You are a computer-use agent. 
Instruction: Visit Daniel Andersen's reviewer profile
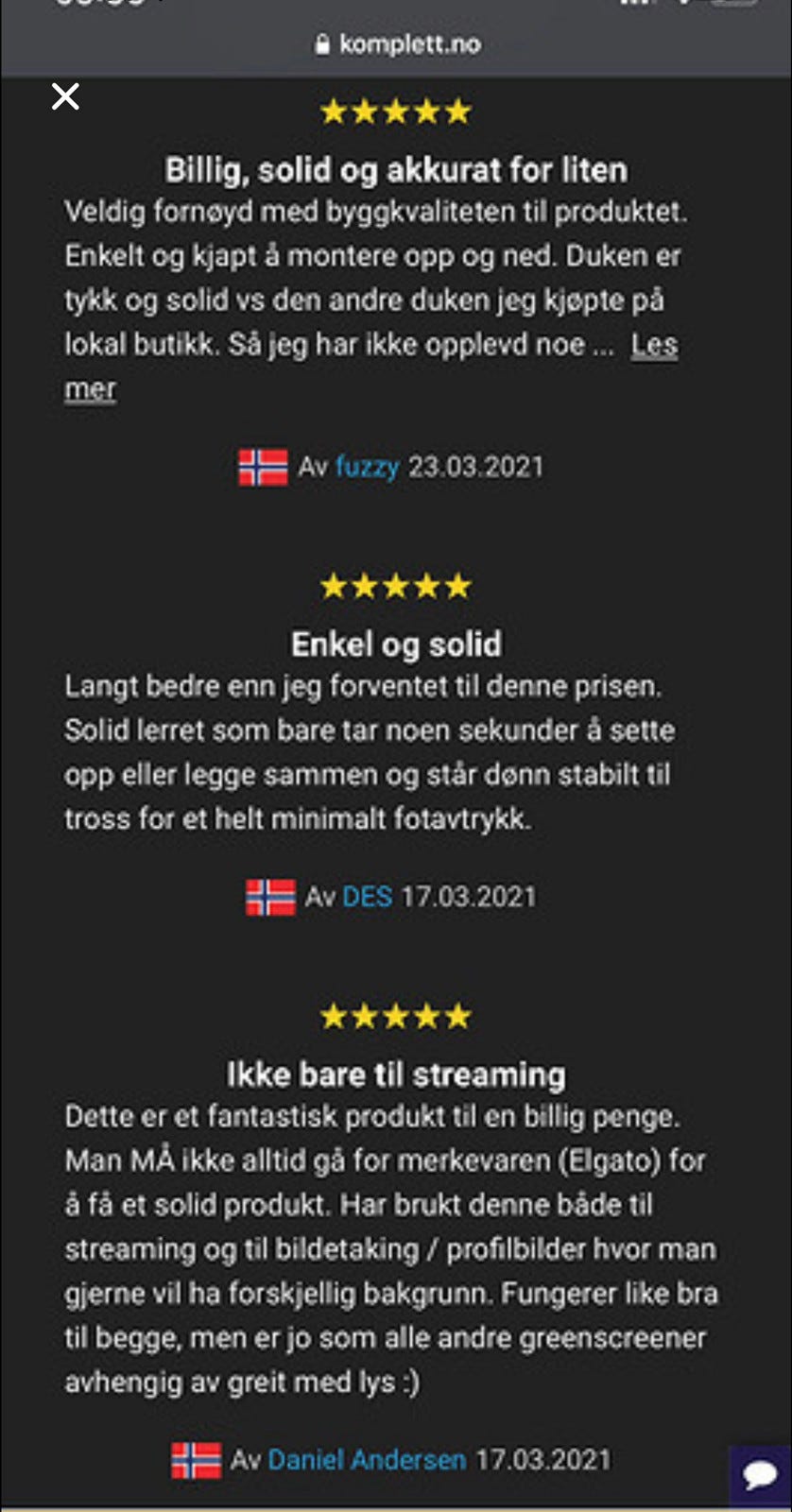(x=367, y=1460)
